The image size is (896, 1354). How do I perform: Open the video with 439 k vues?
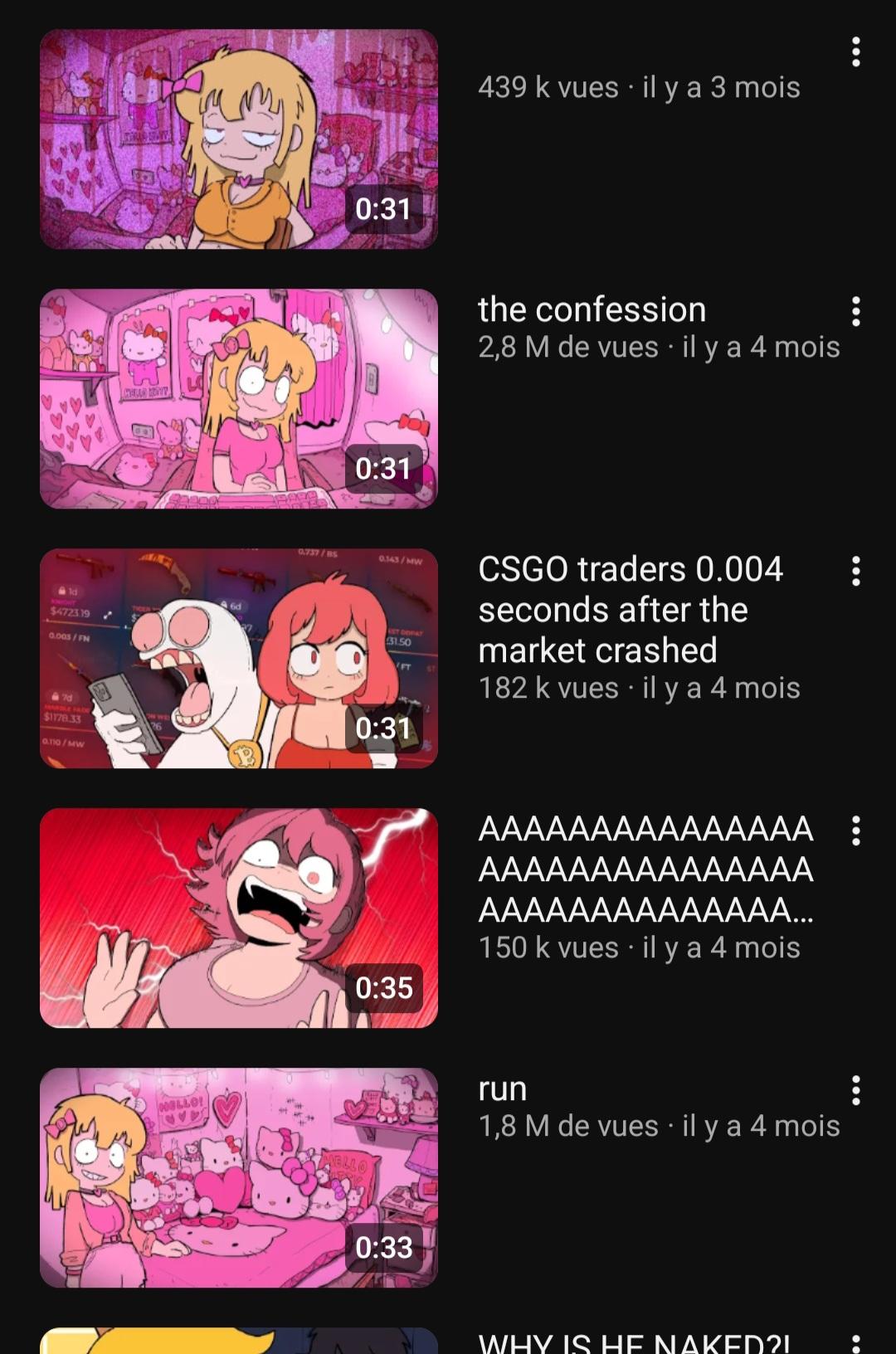click(x=239, y=139)
